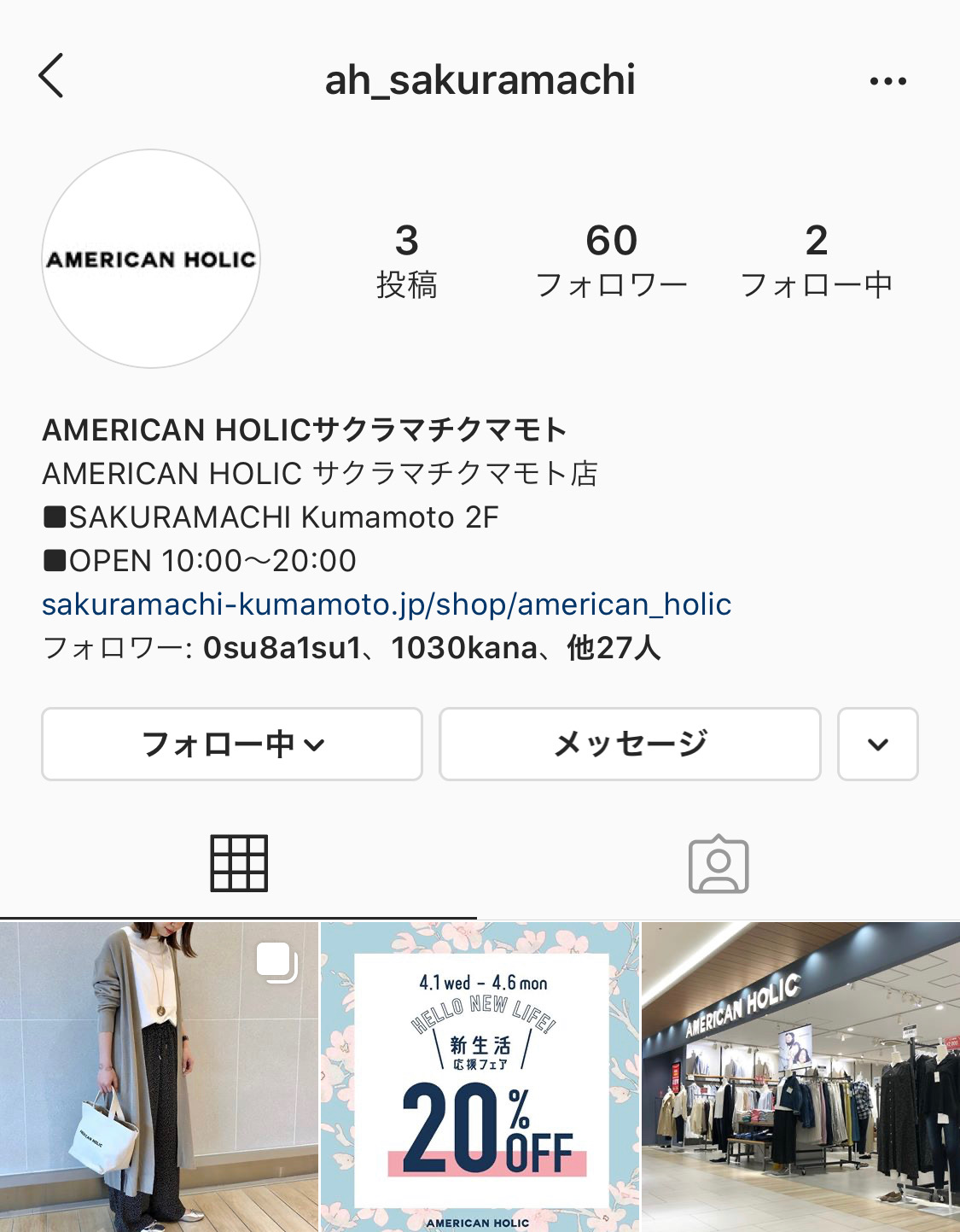The height and width of the screenshot is (1232, 960).
Task: Switch to the grid posts tab
Action: tap(239, 864)
